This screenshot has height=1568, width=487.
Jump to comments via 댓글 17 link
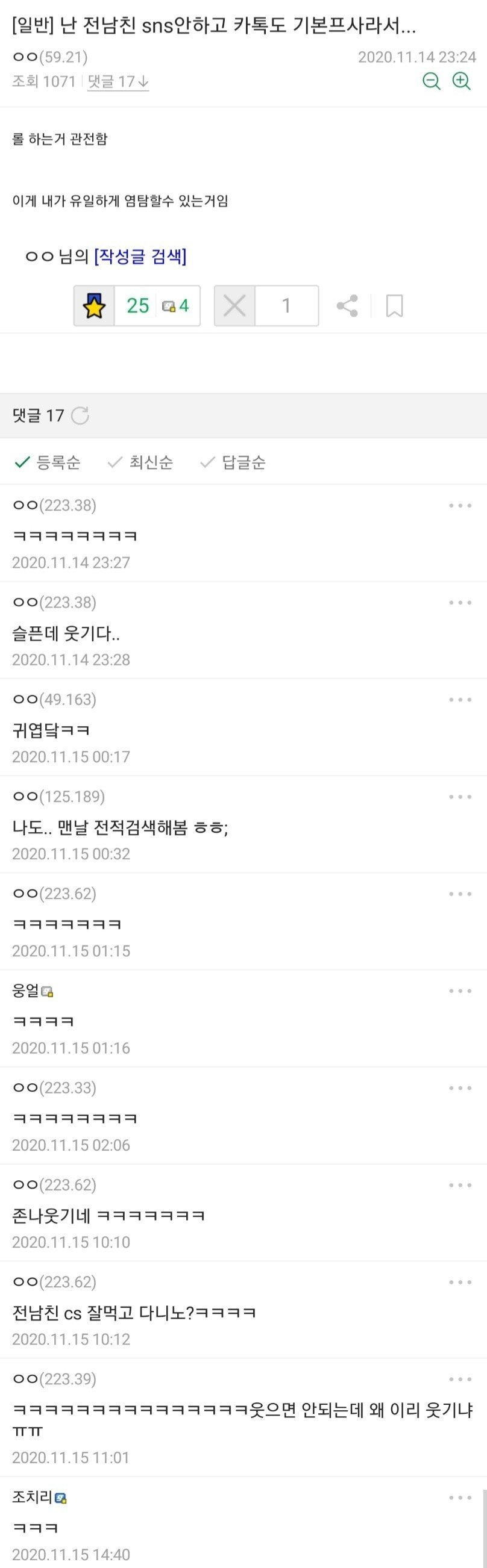118,81
